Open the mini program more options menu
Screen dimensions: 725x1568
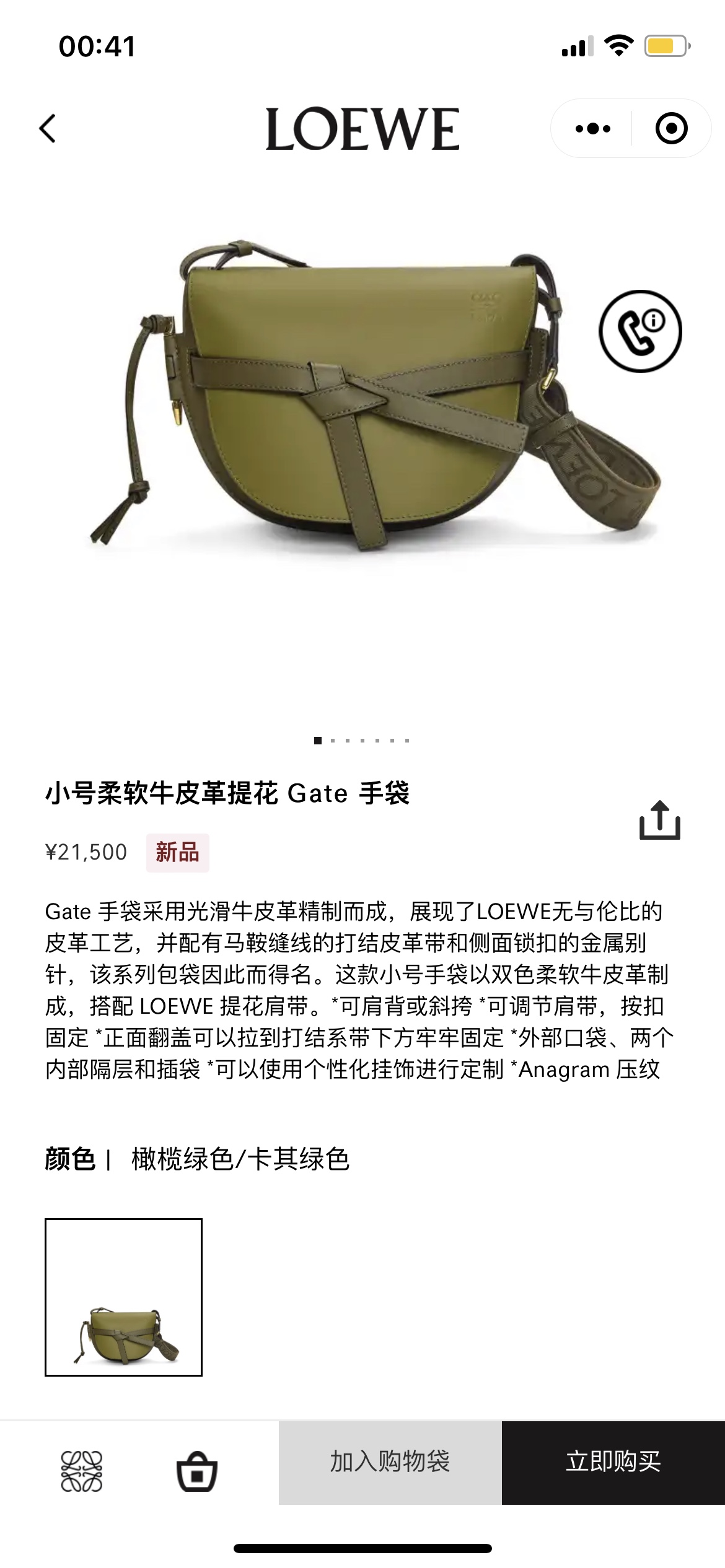[592, 127]
